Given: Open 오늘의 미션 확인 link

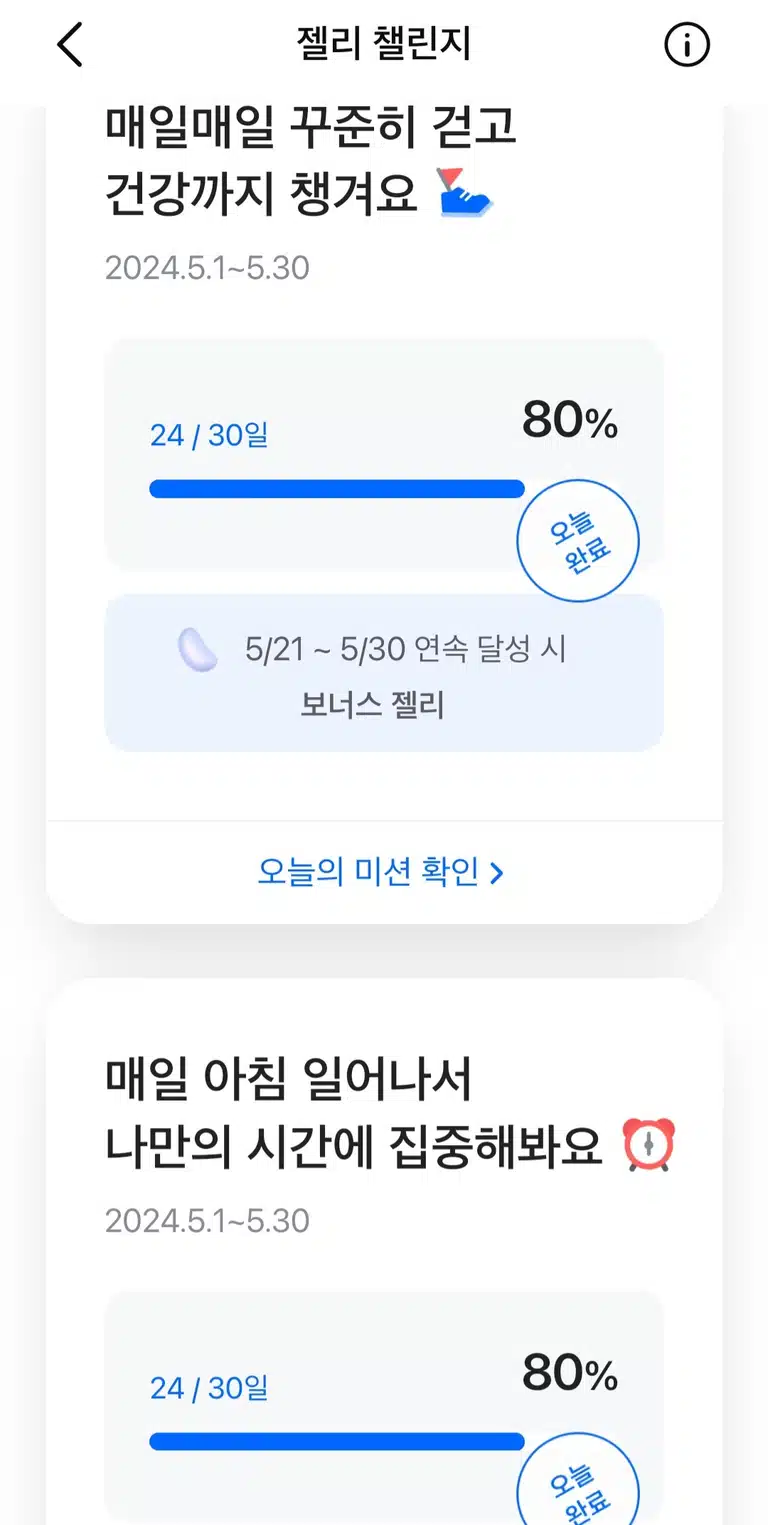Looking at the screenshot, I should click(x=381, y=873).
